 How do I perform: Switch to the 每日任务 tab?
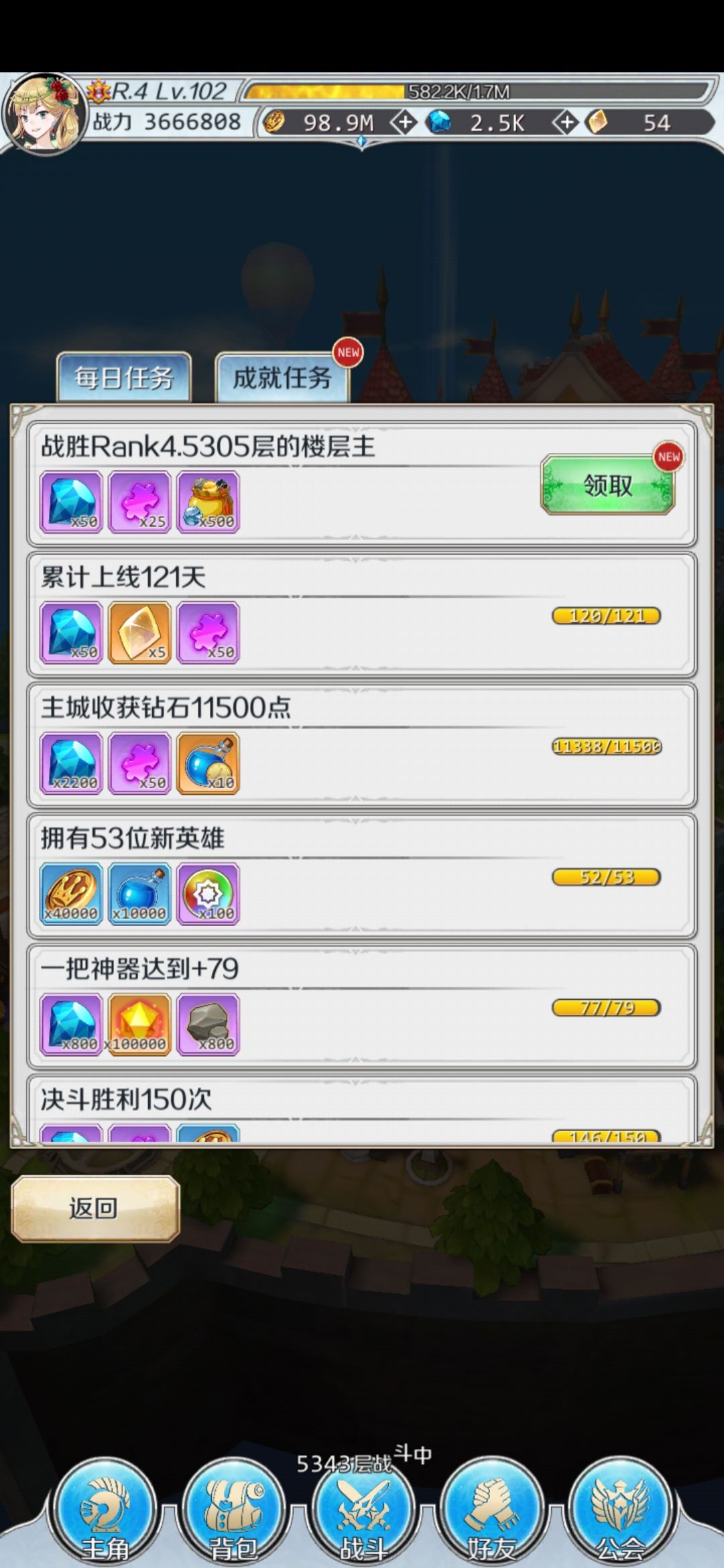(124, 377)
